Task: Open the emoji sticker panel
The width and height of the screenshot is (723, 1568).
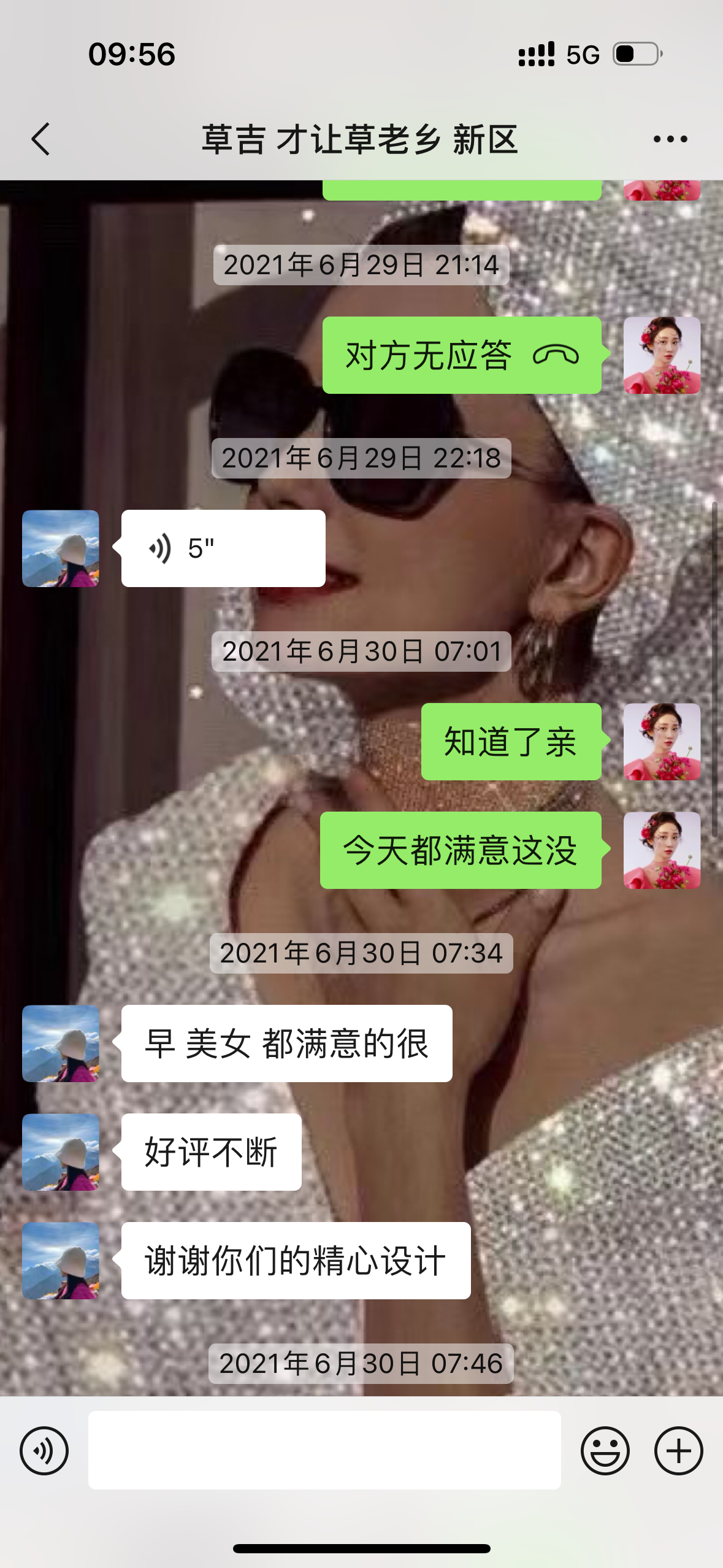Action: point(605,1450)
